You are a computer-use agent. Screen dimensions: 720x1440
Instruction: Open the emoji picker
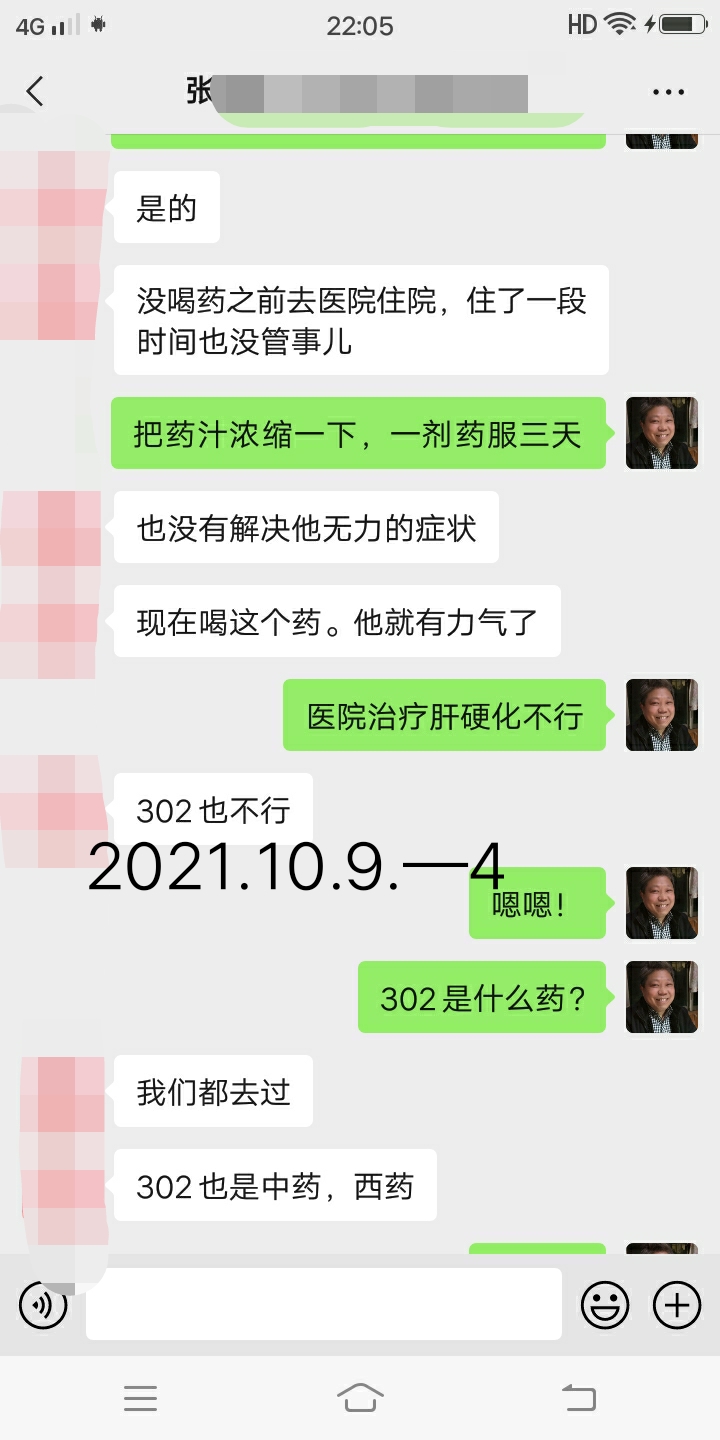(x=605, y=1305)
